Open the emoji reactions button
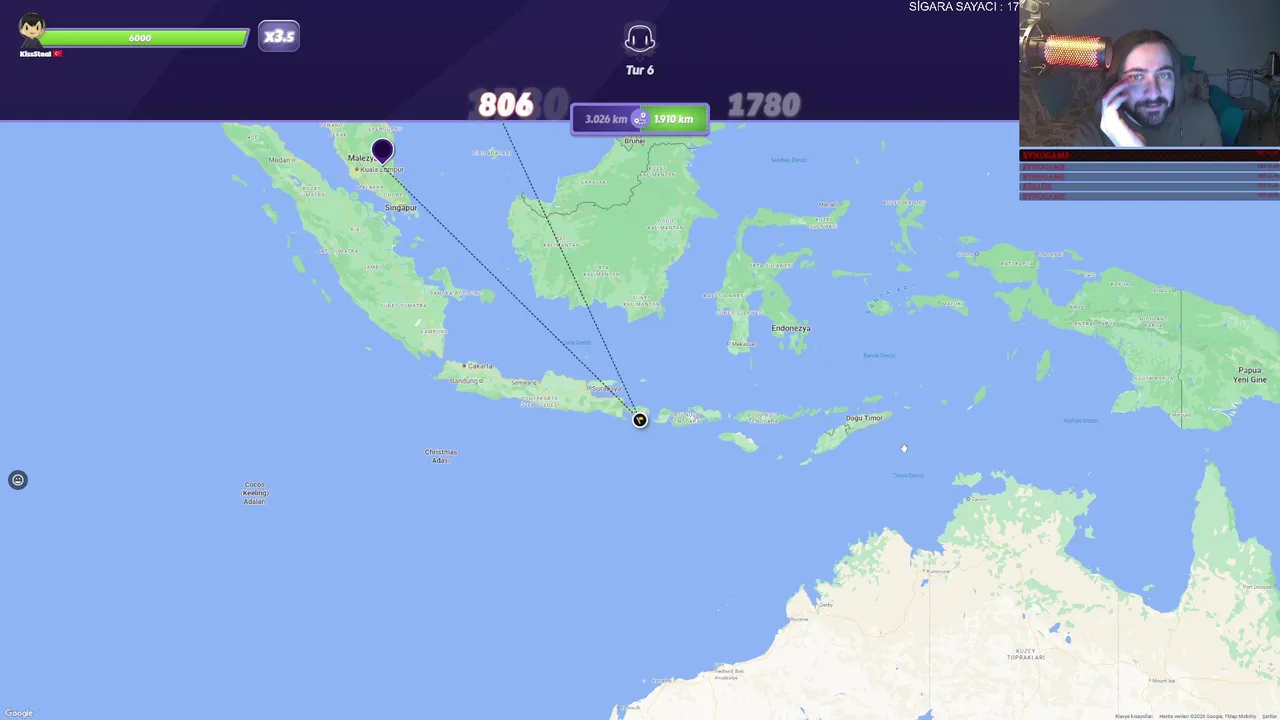 (x=17, y=480)
